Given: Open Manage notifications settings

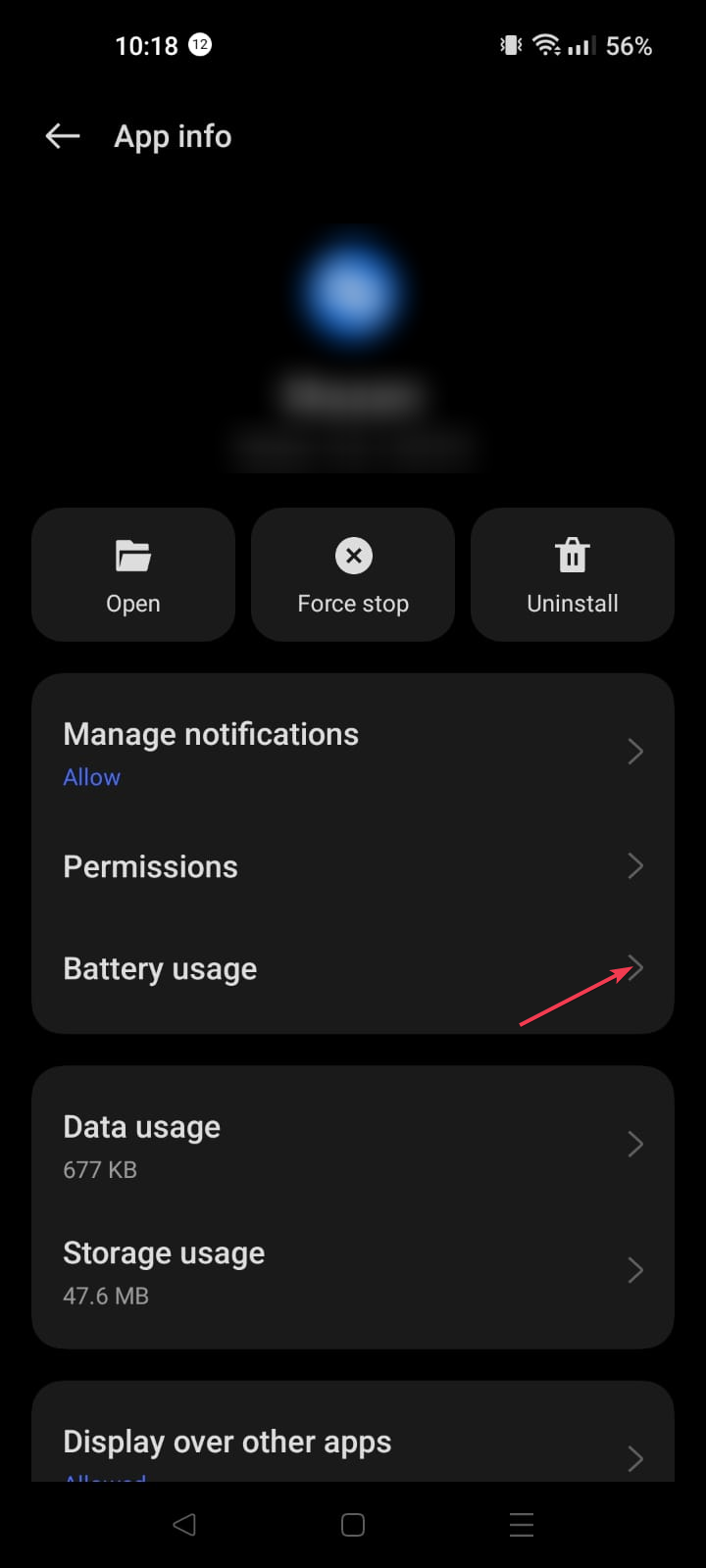Looking at the screenshot, I should tap(353, 753).
